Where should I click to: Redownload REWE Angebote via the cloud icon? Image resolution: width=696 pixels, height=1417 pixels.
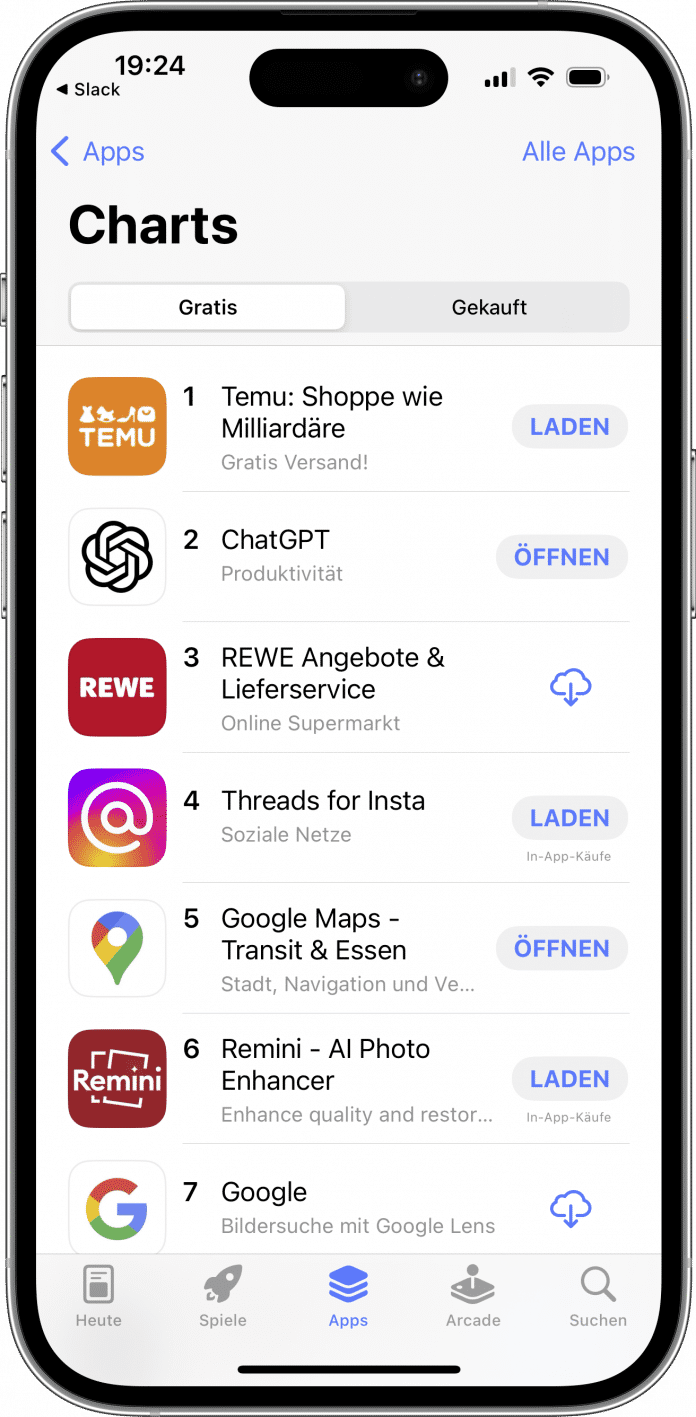[x=570, y=688]
